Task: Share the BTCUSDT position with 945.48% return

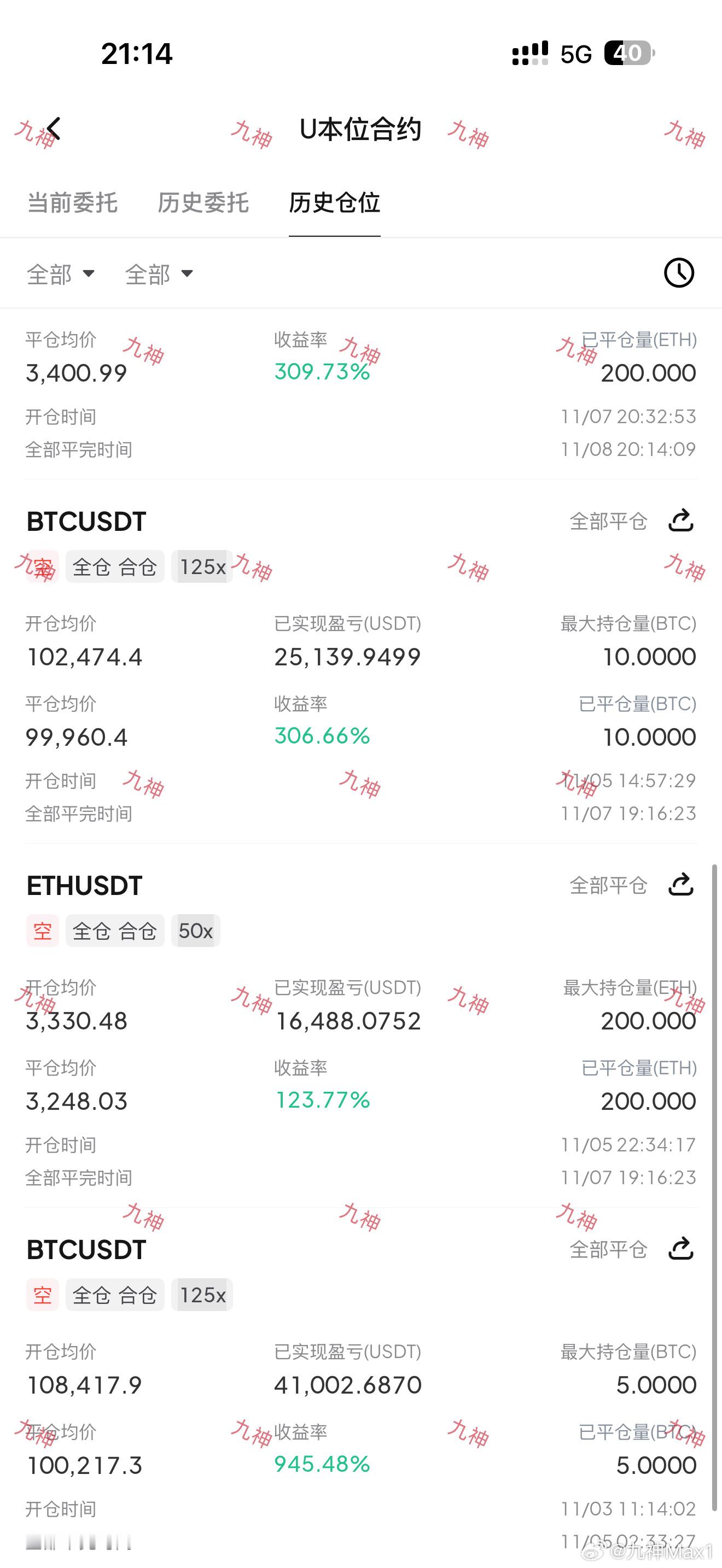Action: (x=681, y=1249)
